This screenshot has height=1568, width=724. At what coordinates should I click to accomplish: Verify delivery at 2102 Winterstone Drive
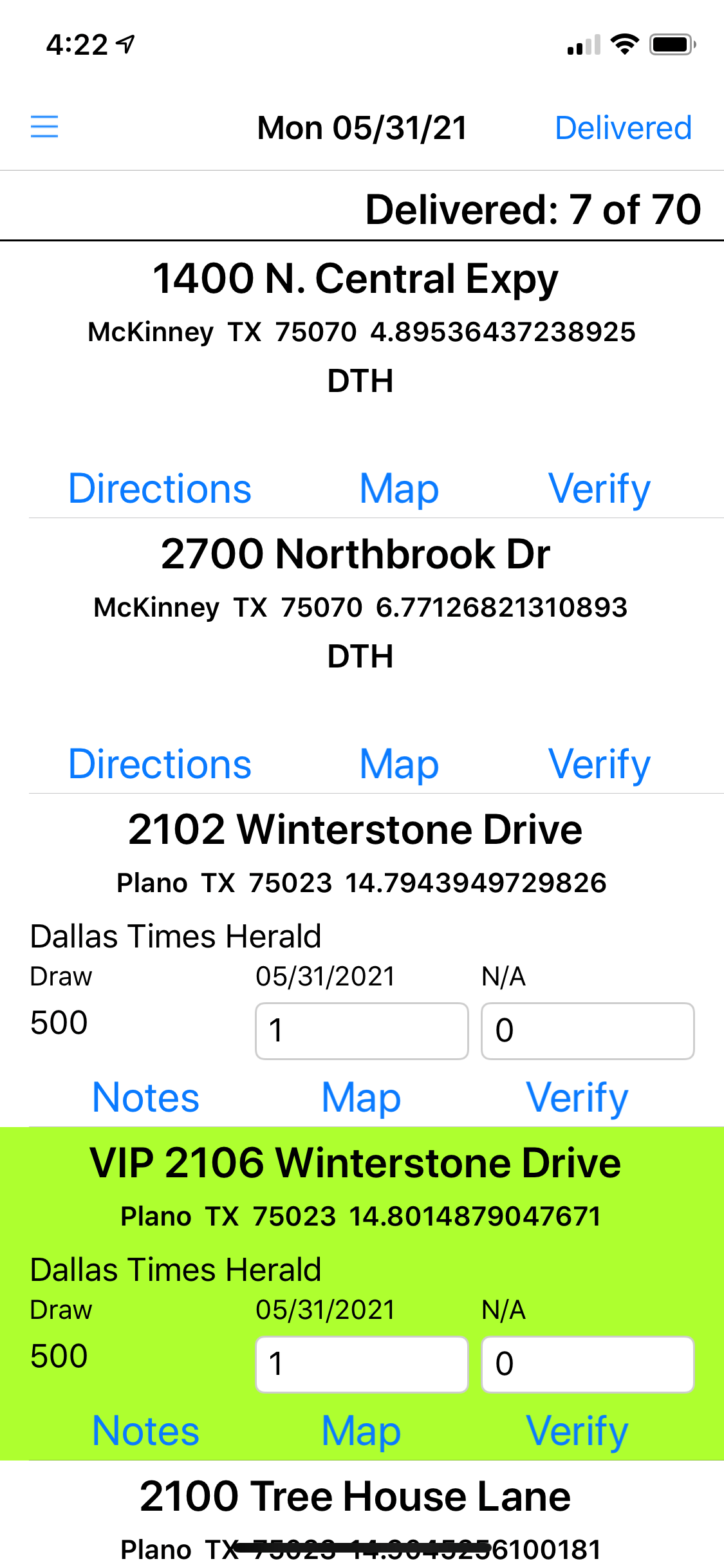point(577,1097)
